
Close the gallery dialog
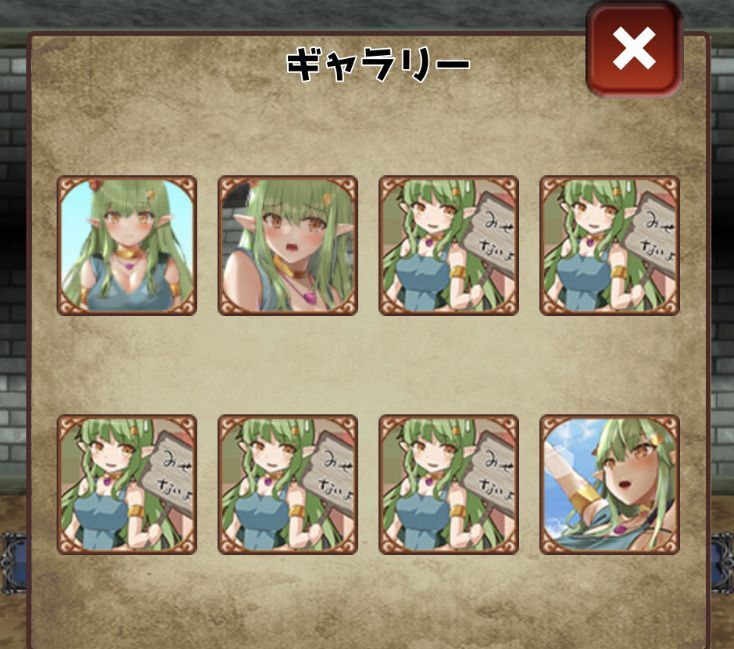click(x=634, y=47)
